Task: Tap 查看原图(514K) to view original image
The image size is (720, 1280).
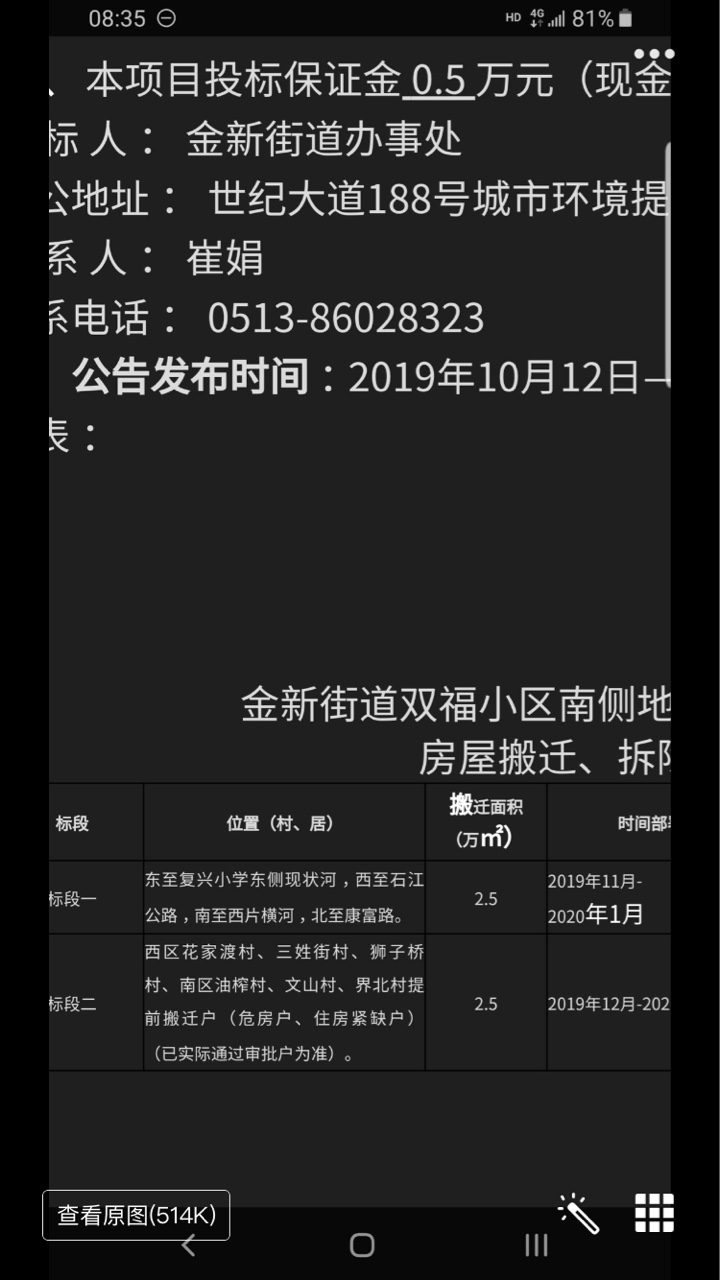Action: (x=136, y=1215)
